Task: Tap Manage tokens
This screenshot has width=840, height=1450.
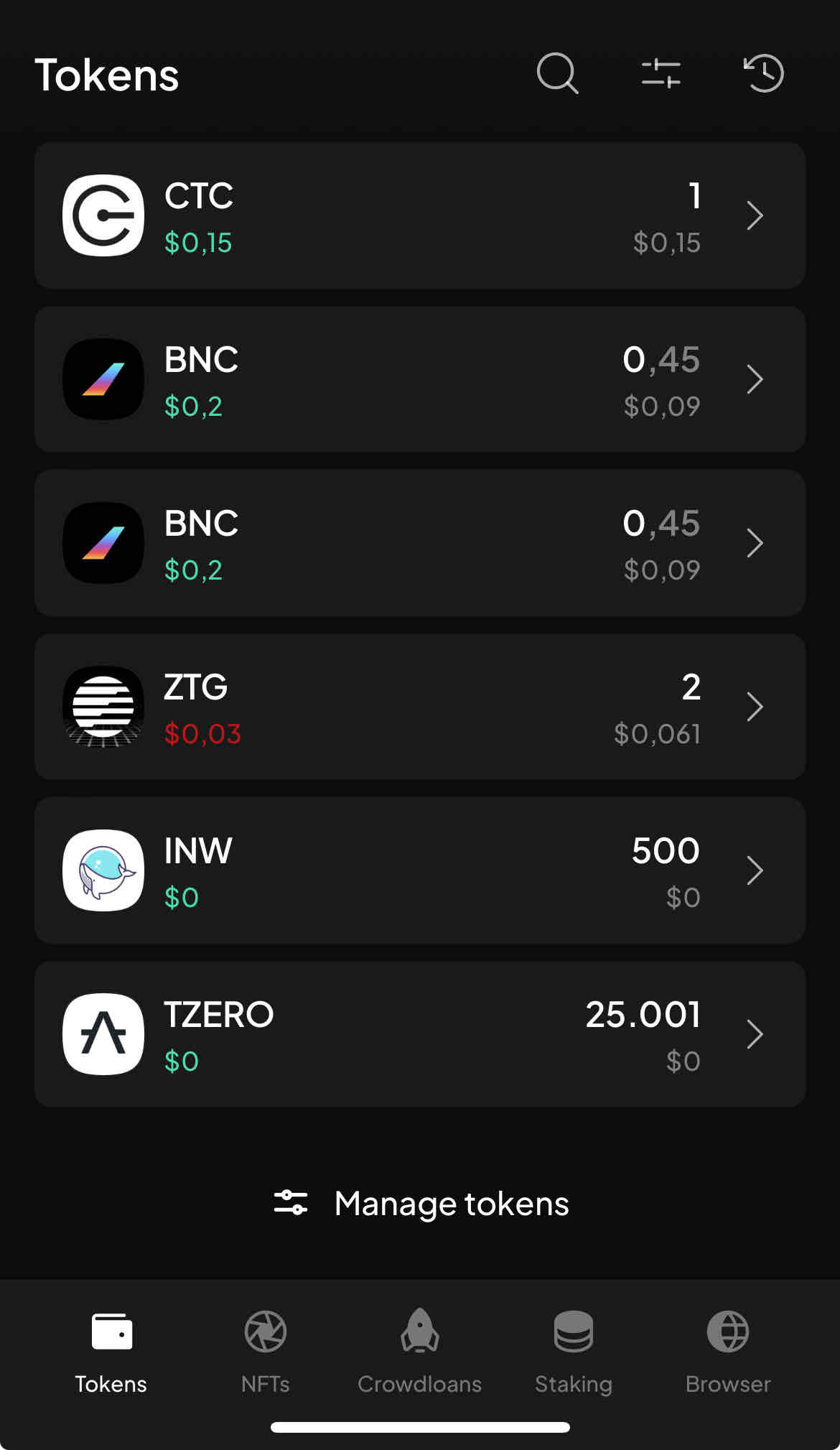Action: (421, 1204)
